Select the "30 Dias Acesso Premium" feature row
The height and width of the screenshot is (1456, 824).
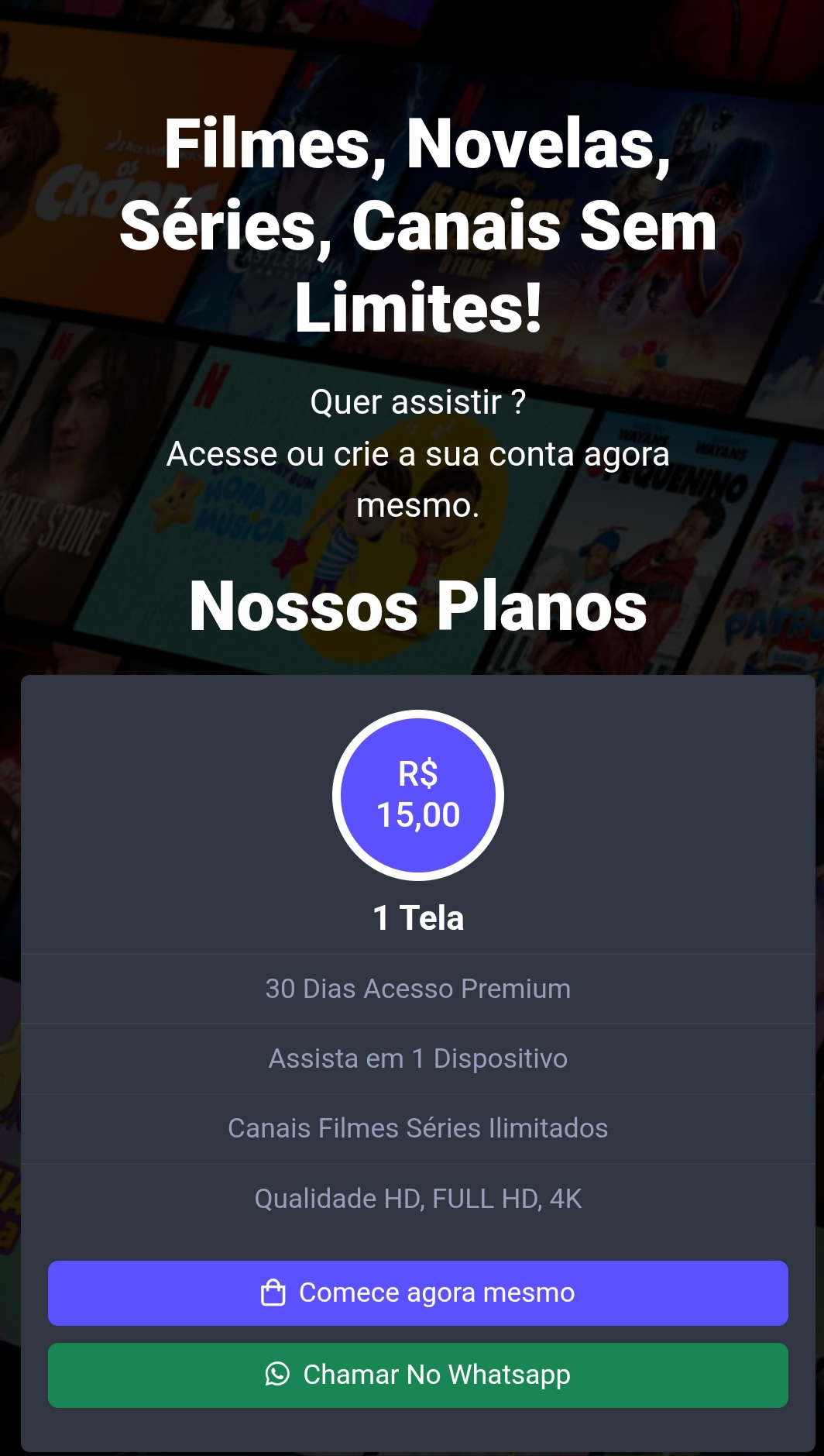click(x=418, y=988)
